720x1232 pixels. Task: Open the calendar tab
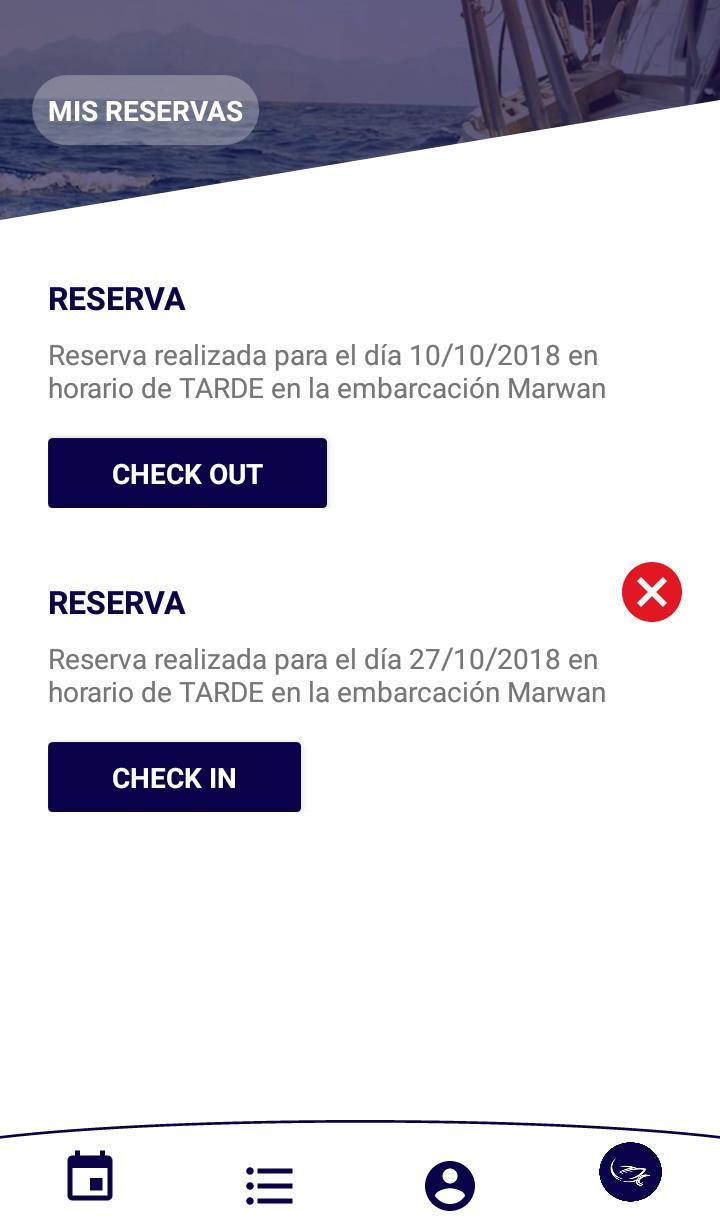pos(90,1177)
